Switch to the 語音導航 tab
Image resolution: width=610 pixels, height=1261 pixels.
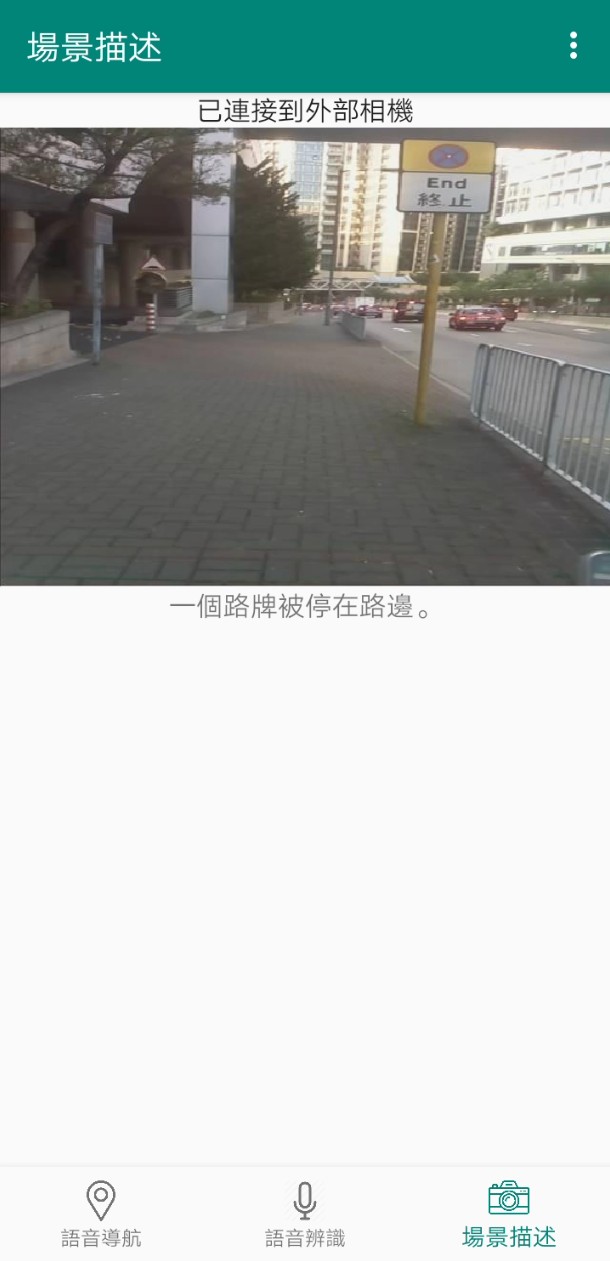click(101, 1214)
